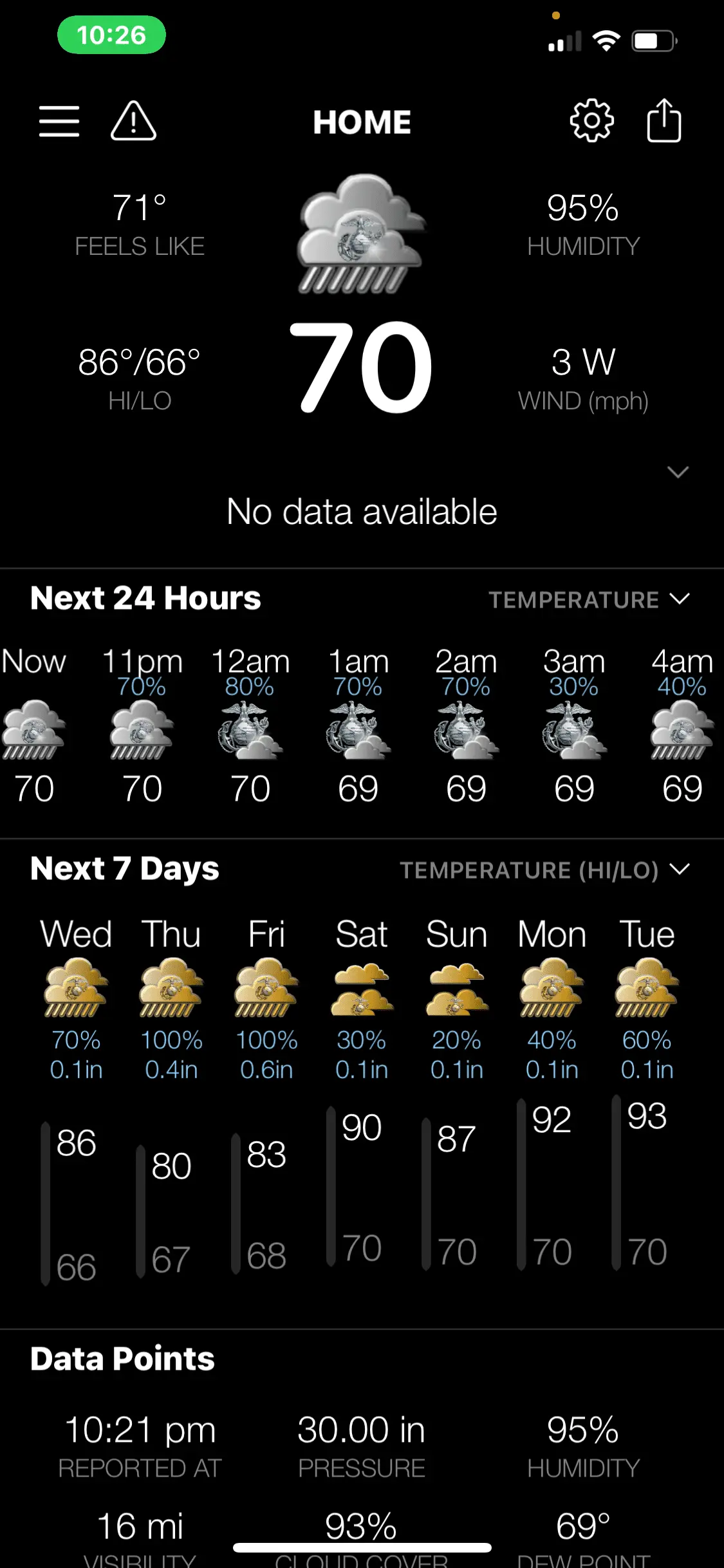
Task: Change the Next 7 Days TEMPERATURE (HI/LO) dropdown
Action: click(x=544, y=870)
